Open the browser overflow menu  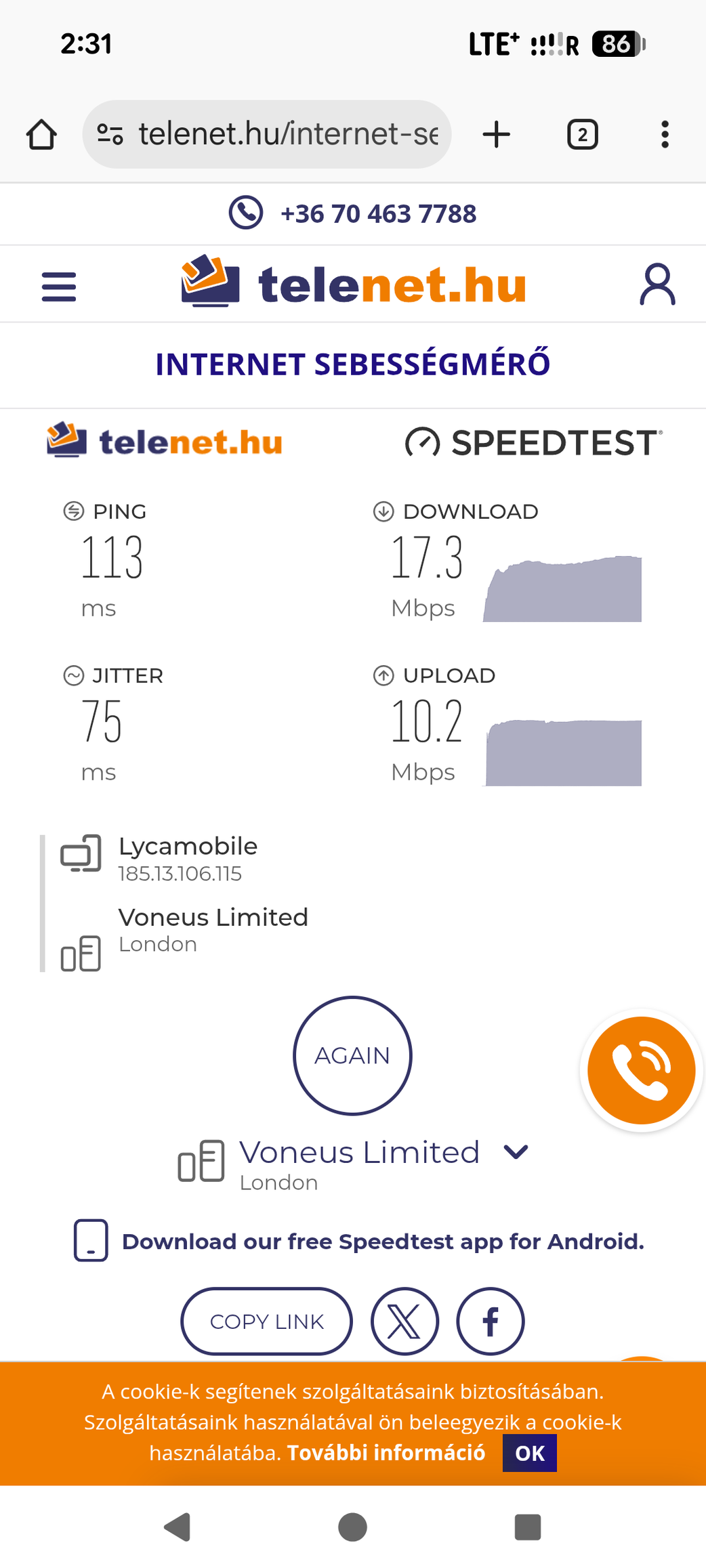[x=665, y=134]
